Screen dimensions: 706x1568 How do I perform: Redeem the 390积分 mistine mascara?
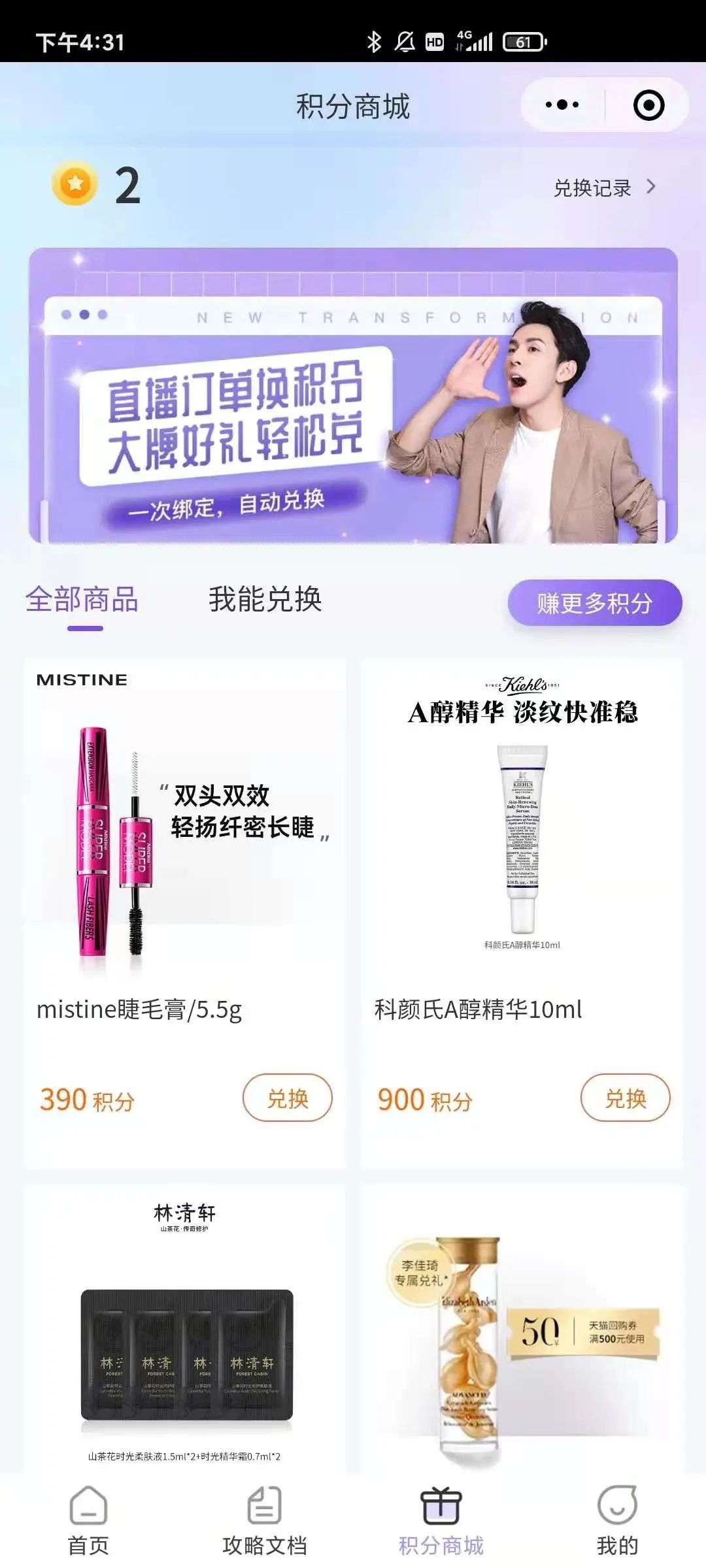tap(287, 1098)
